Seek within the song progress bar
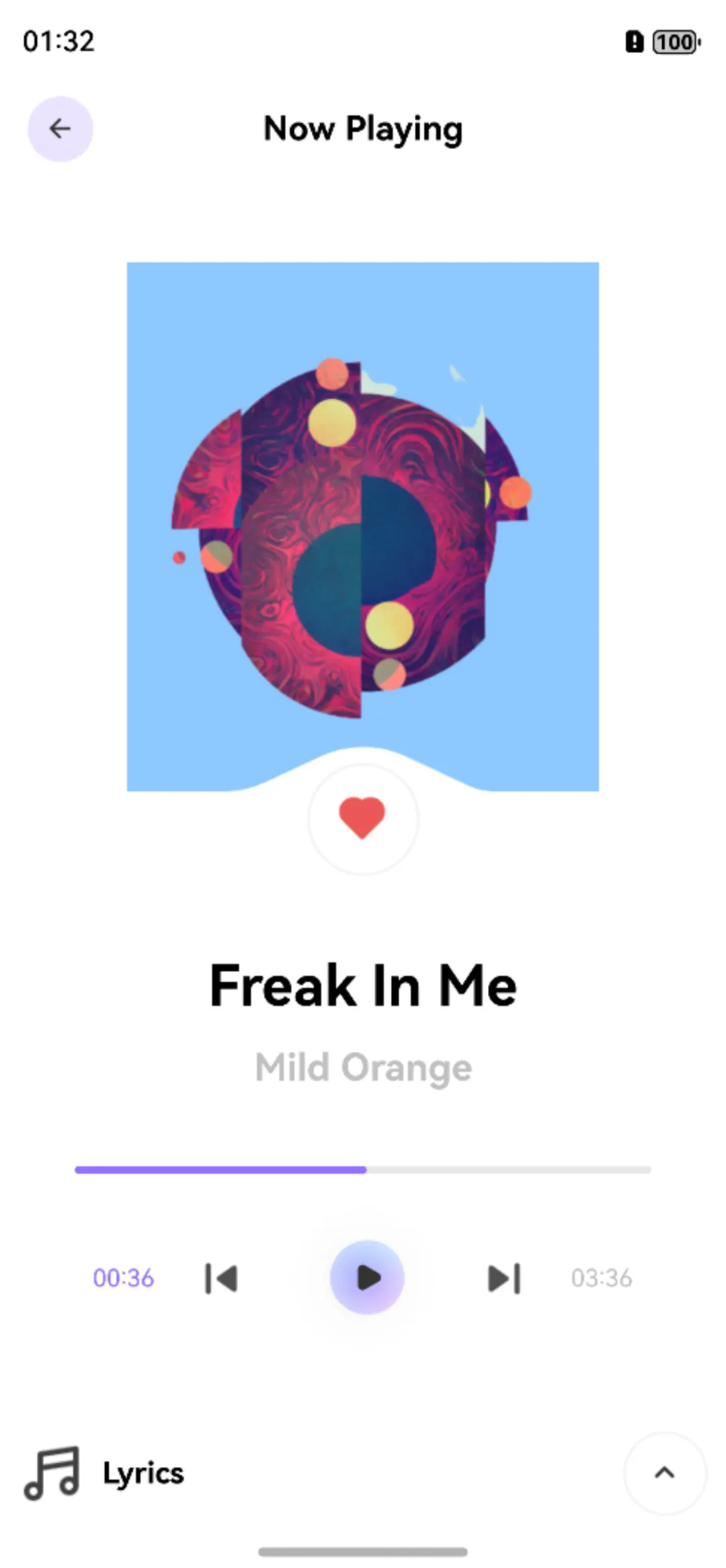Image resolution: width=726 pixels, height=1568 pixels. (363, 1170)
